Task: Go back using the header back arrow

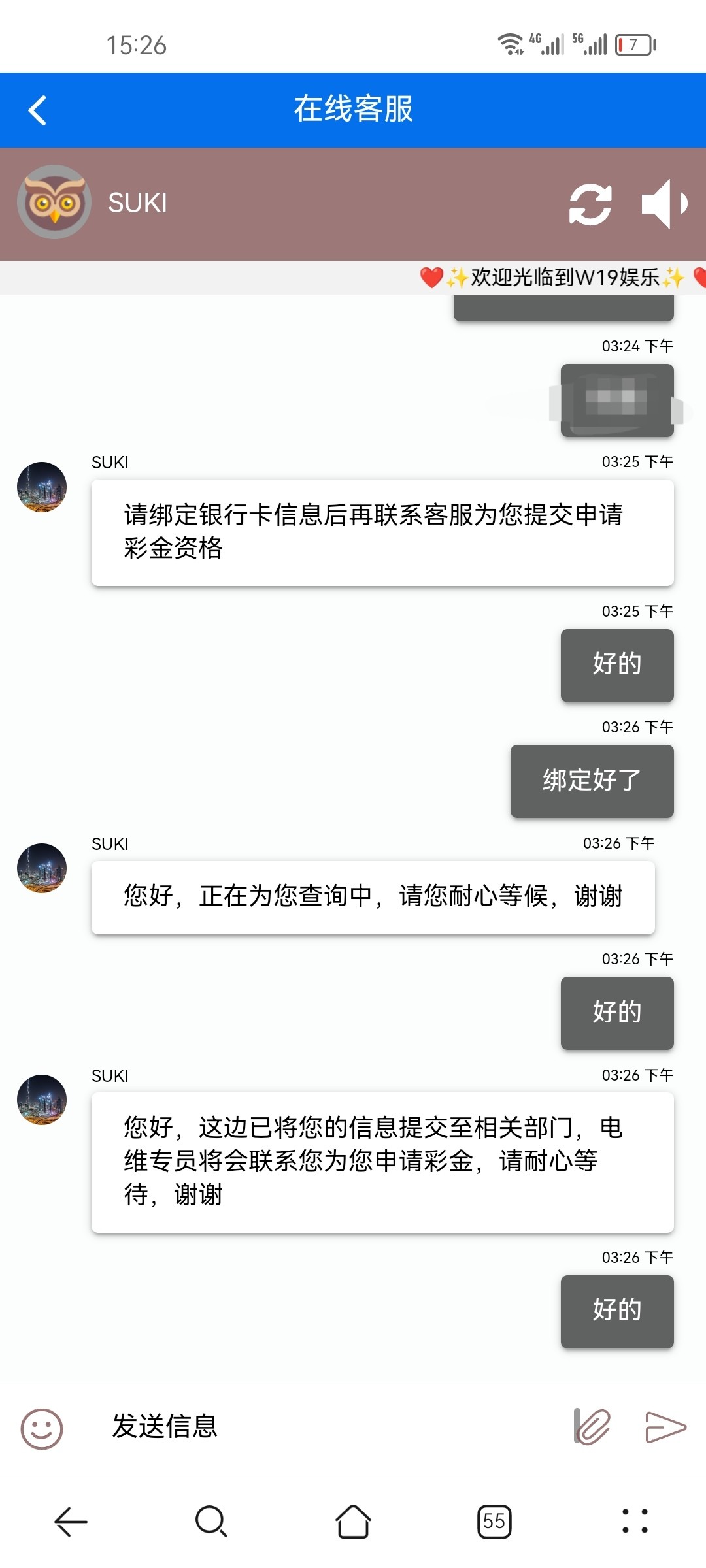Action: click(x=37, y=109)
